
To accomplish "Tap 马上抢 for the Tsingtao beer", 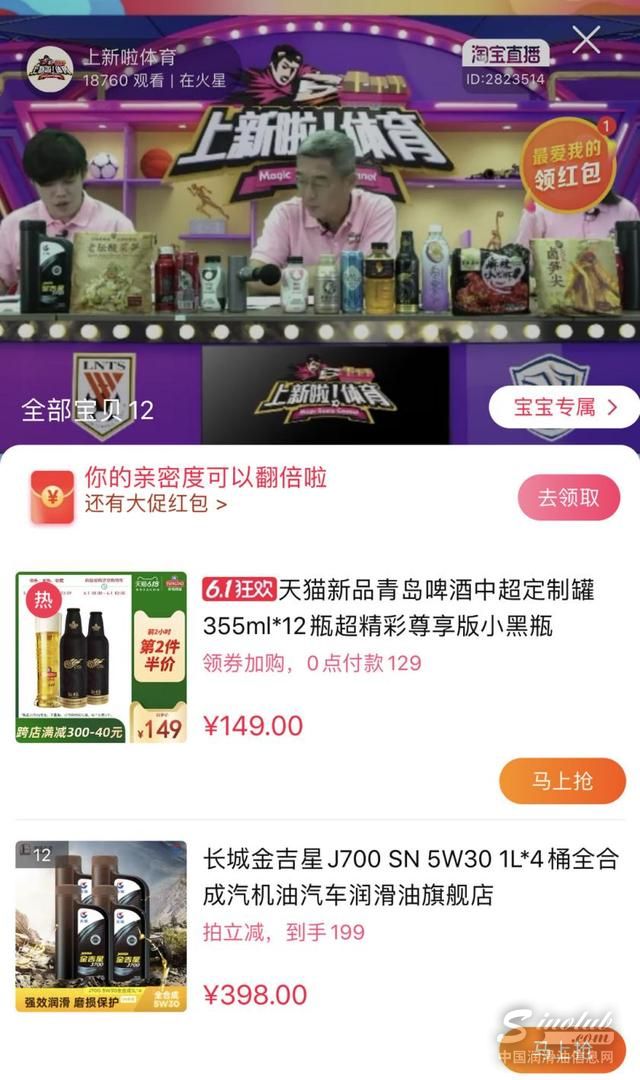I will (562, 781).
